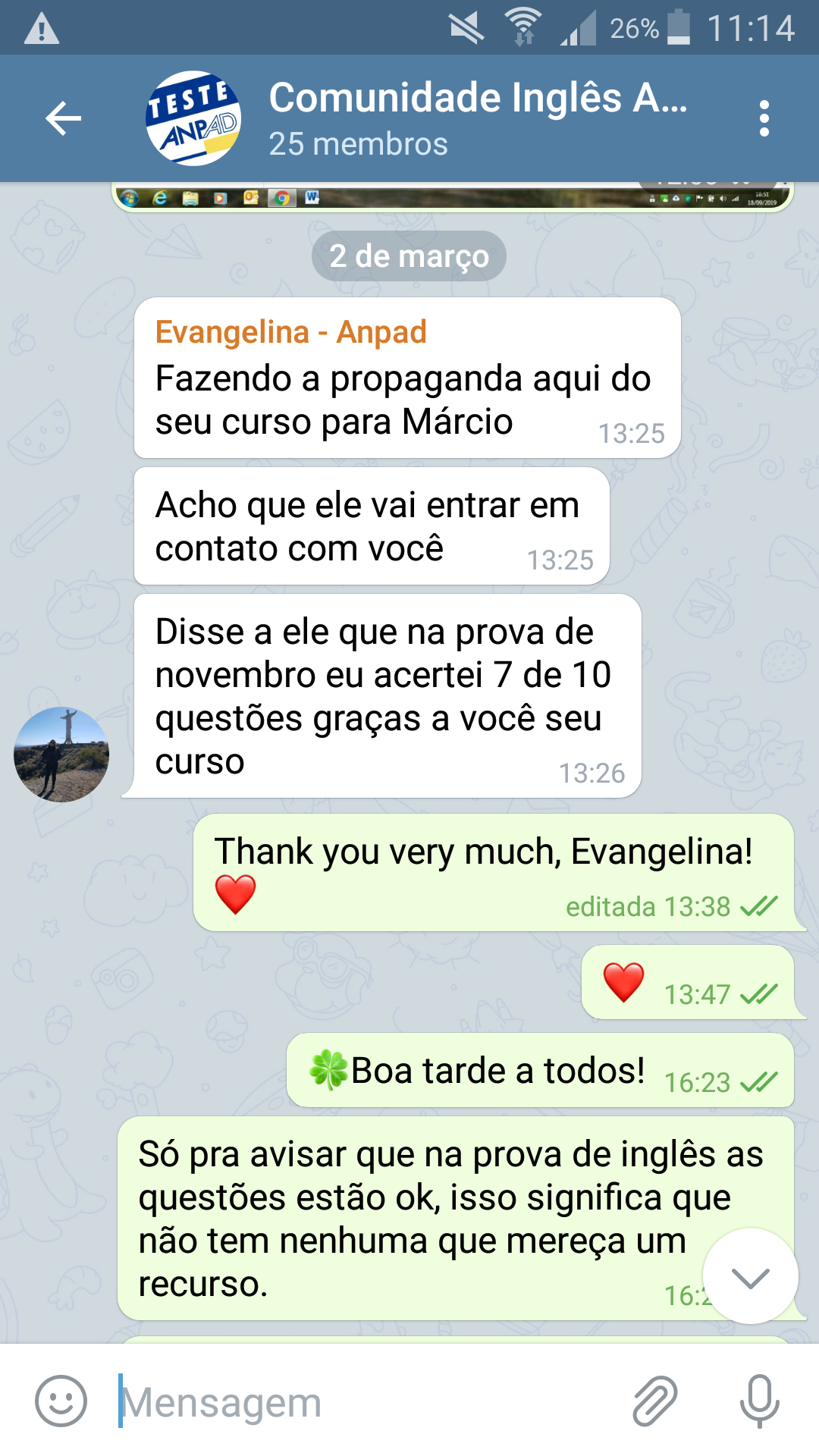Tap the back arrow icon
The height and width of the screenshot is (1456, 819).
(63, 118)
